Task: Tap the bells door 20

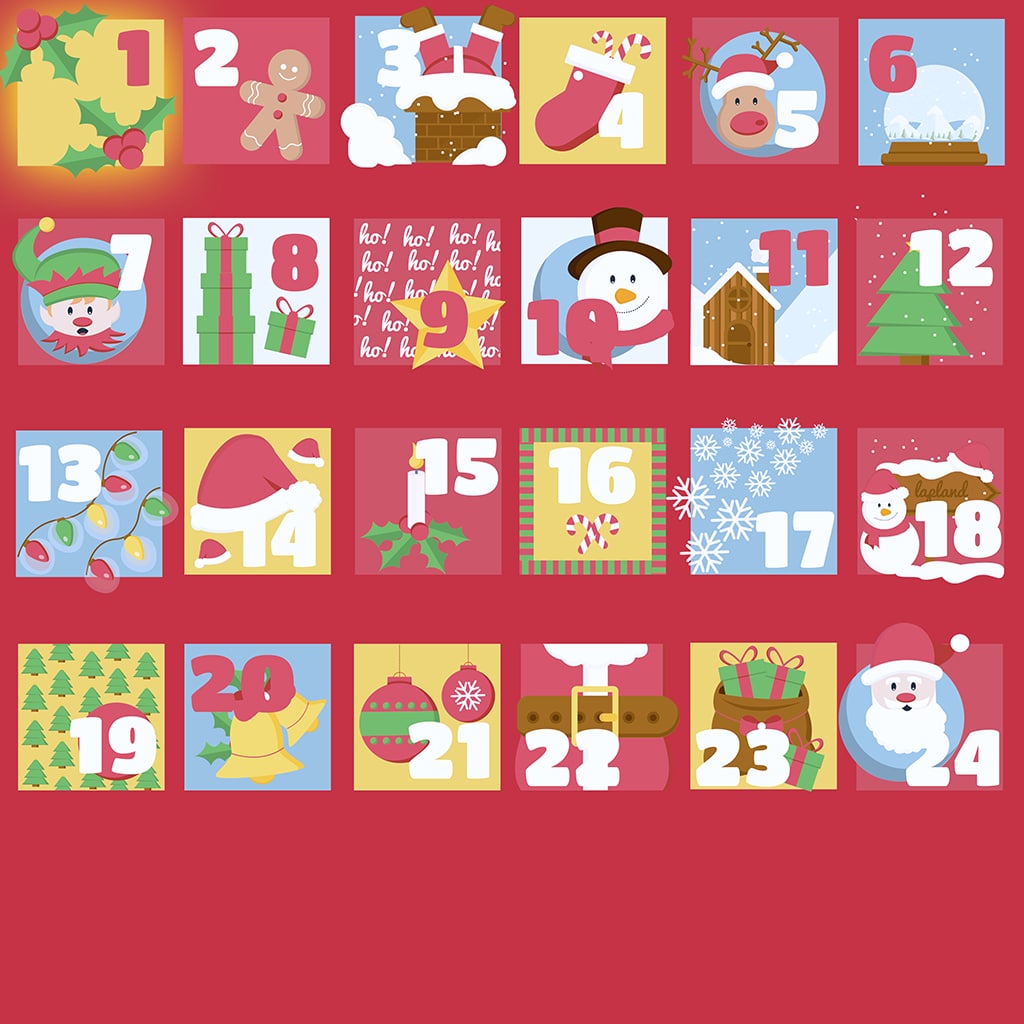Action: pos(256,717)
